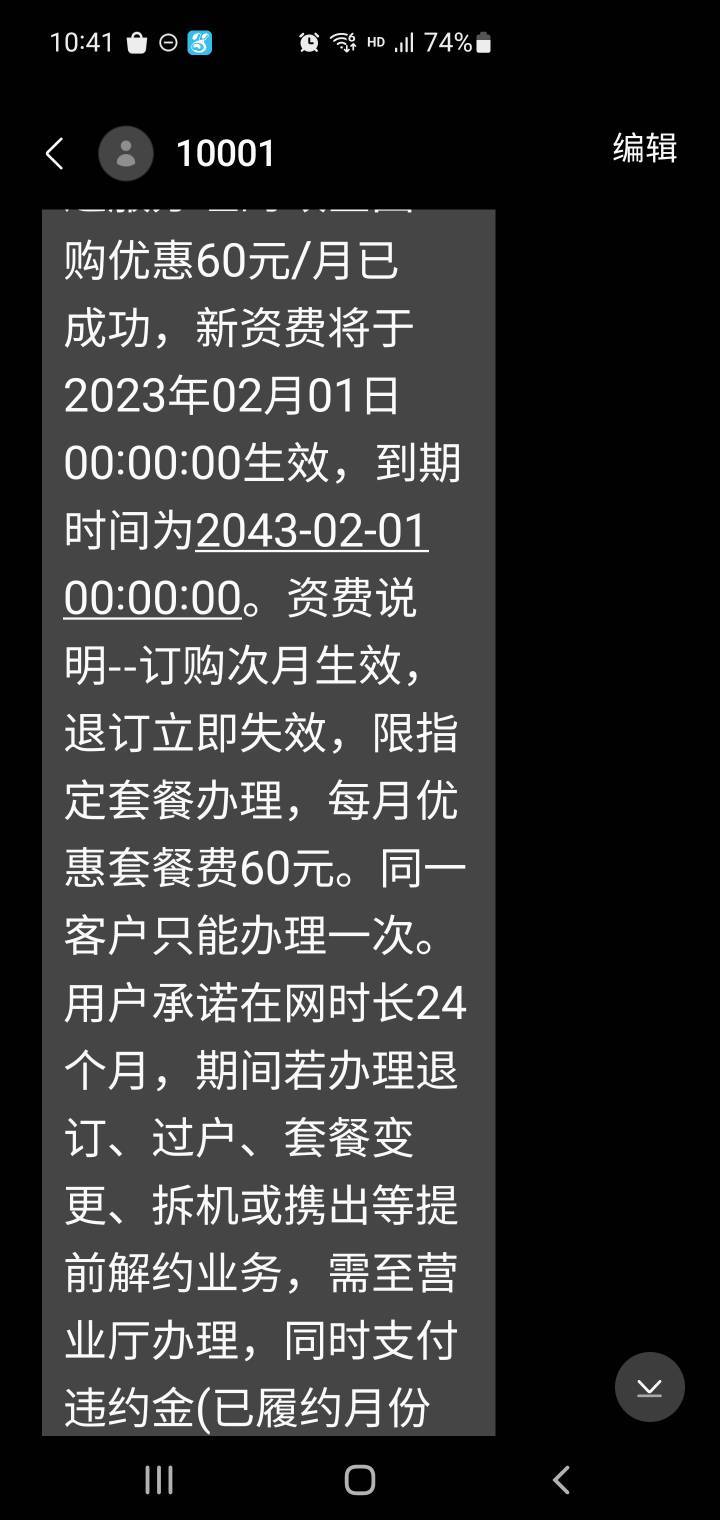Open the 10001 contact avatar
The image size is (720, 1520).
point(126,154)
